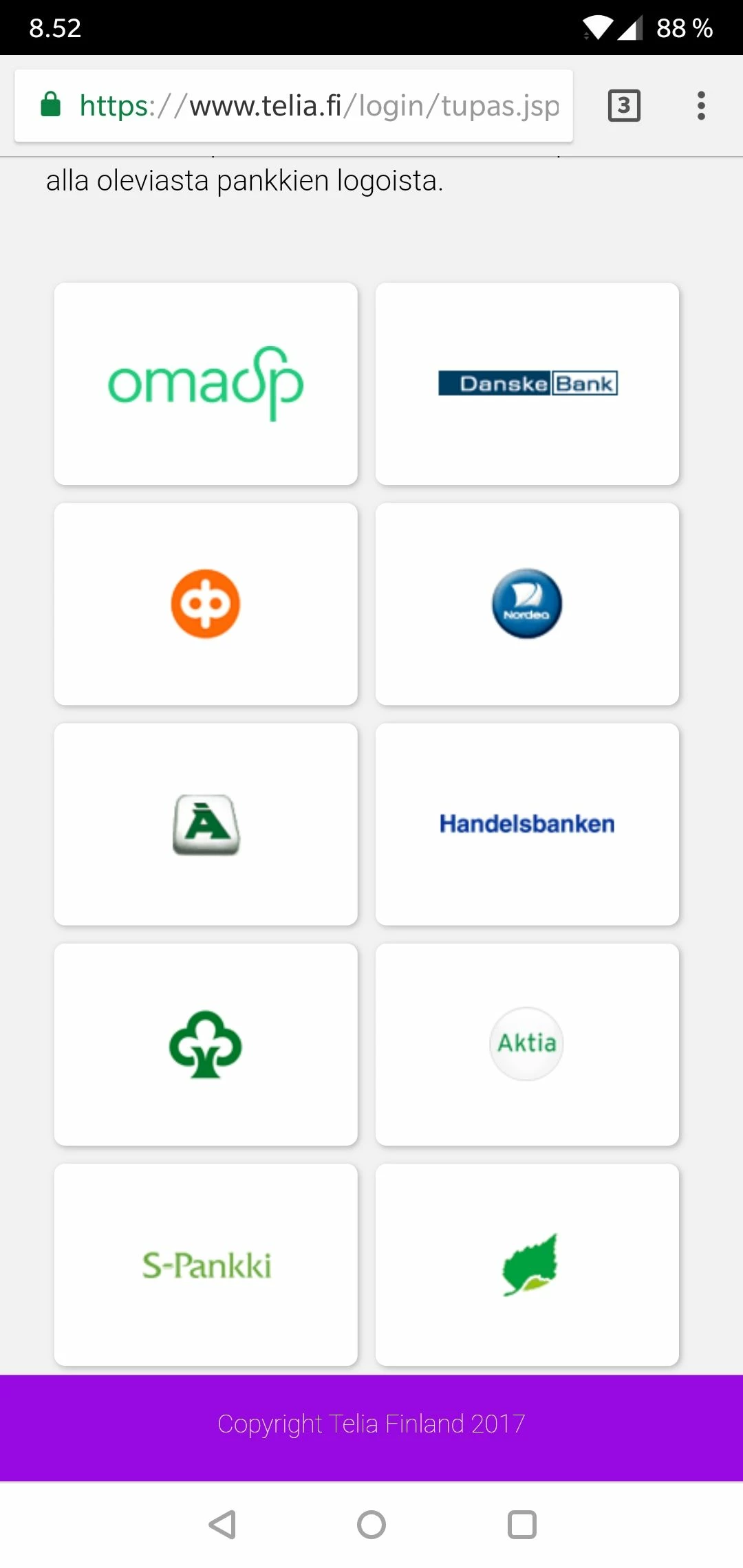Click the Copyright Telia Finland 2017 footer
Viewport: 743px width, 1568px height.
(x=371, y=1424)
